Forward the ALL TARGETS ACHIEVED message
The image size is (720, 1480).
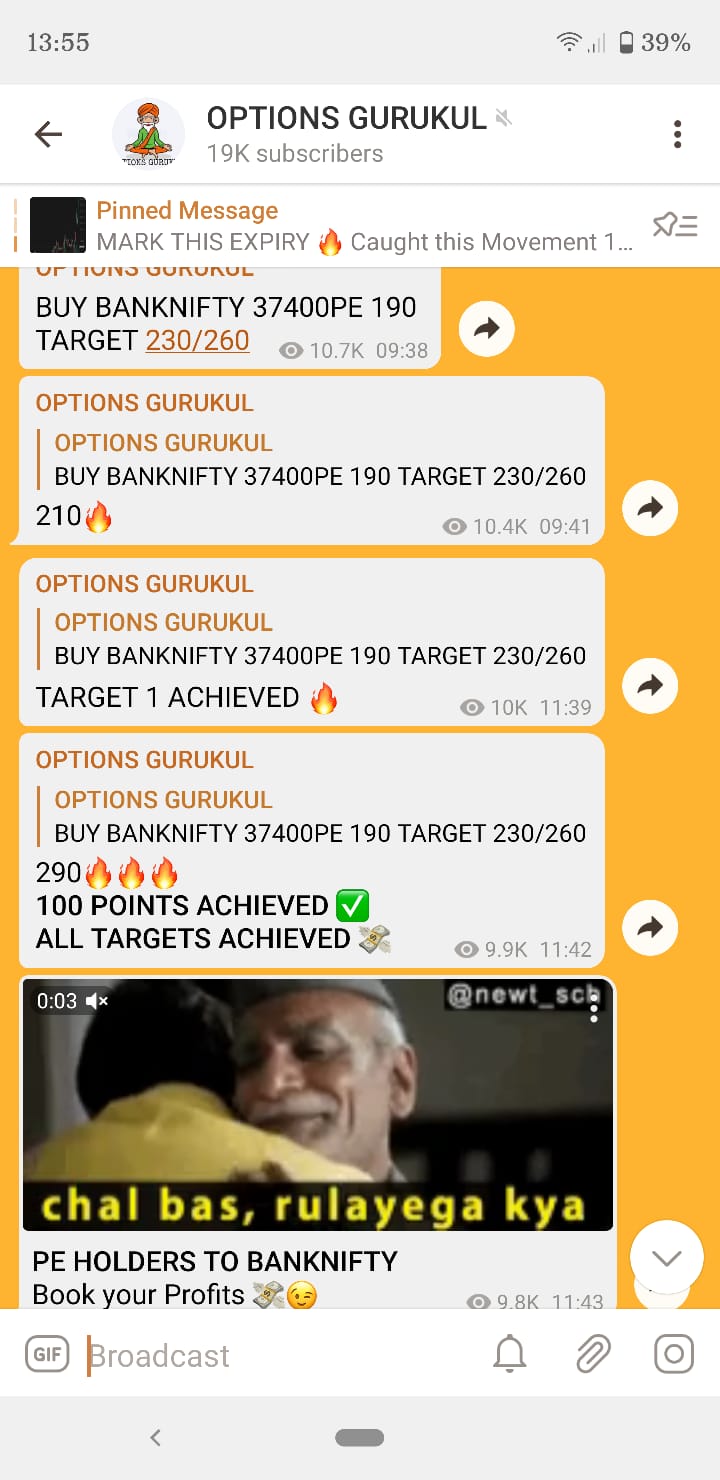(x=650, y=928)
